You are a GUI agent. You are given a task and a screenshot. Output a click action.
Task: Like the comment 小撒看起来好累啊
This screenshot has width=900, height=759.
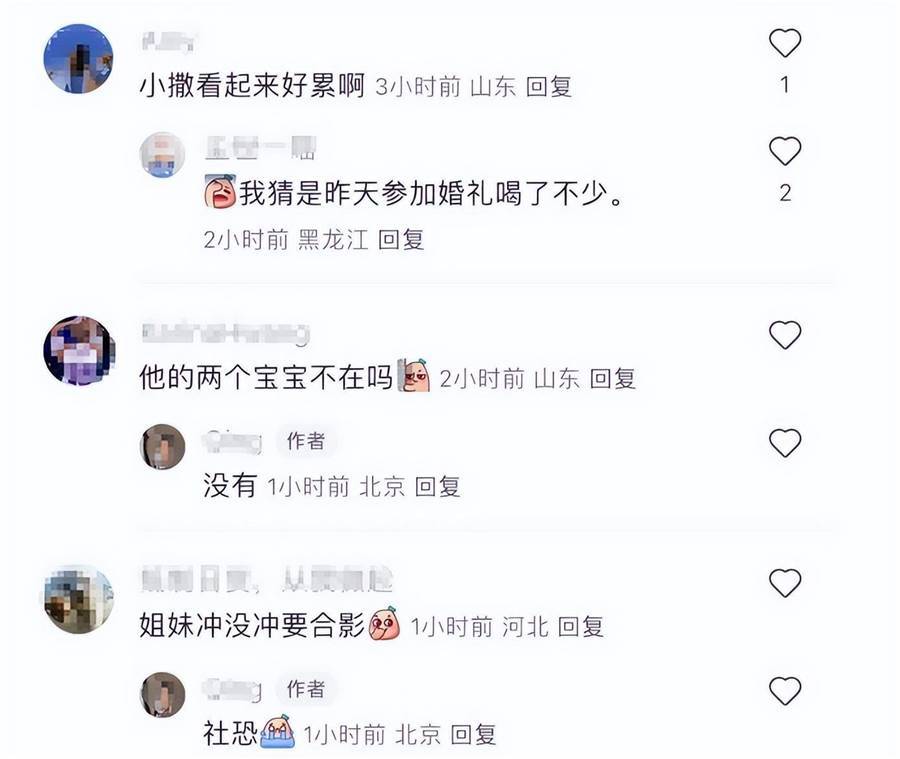[x=785, y=43]
